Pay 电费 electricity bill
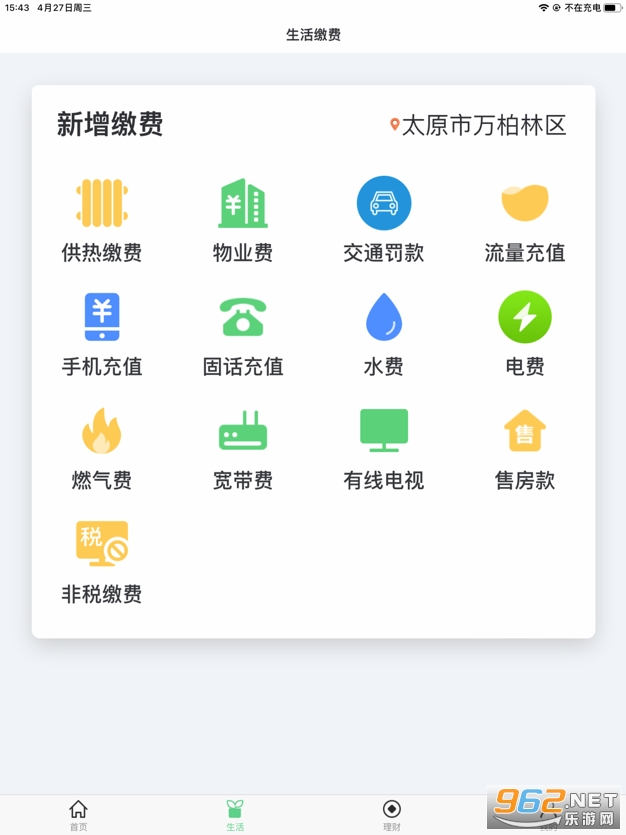This screenshot has height=835, width=626. (525, 333)
